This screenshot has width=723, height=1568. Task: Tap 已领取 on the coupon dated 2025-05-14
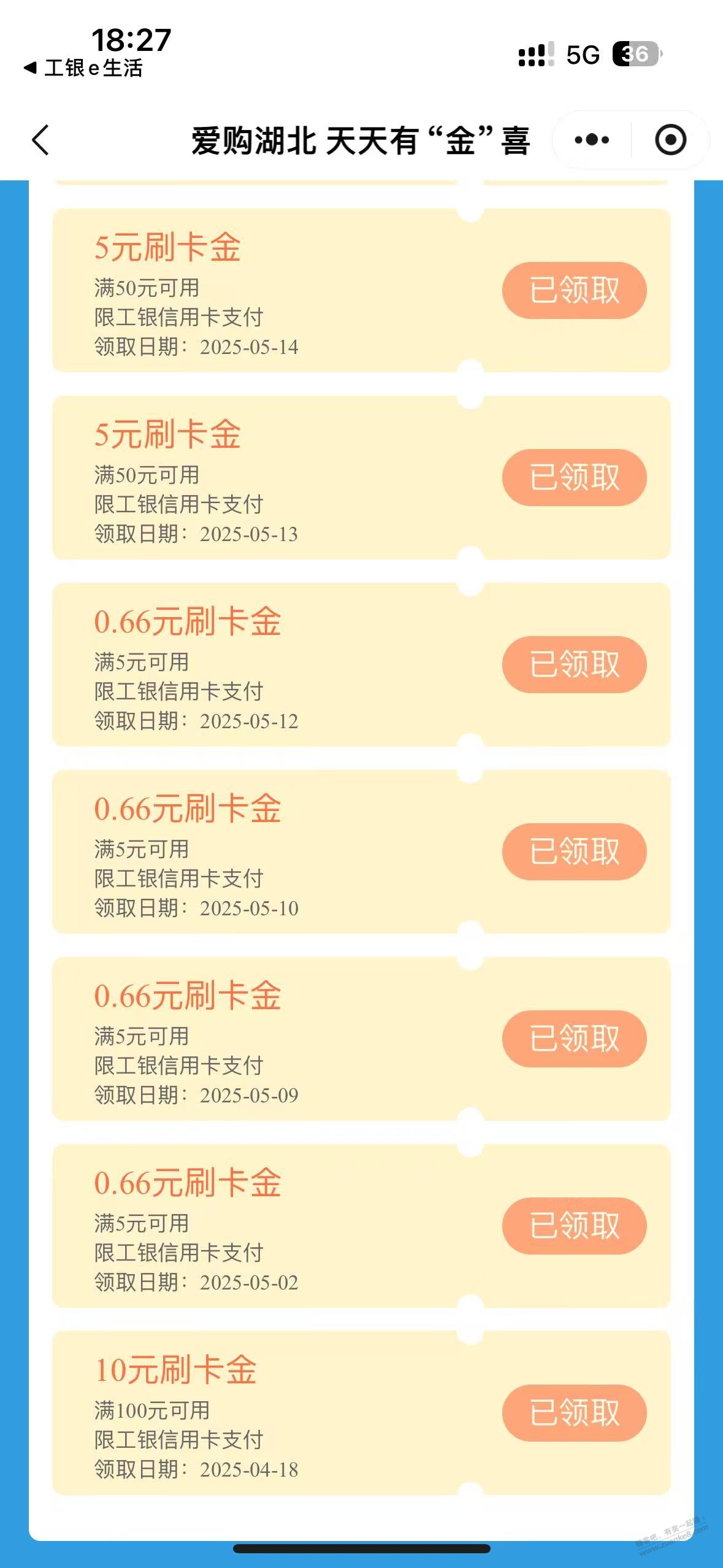coord(574,290)
